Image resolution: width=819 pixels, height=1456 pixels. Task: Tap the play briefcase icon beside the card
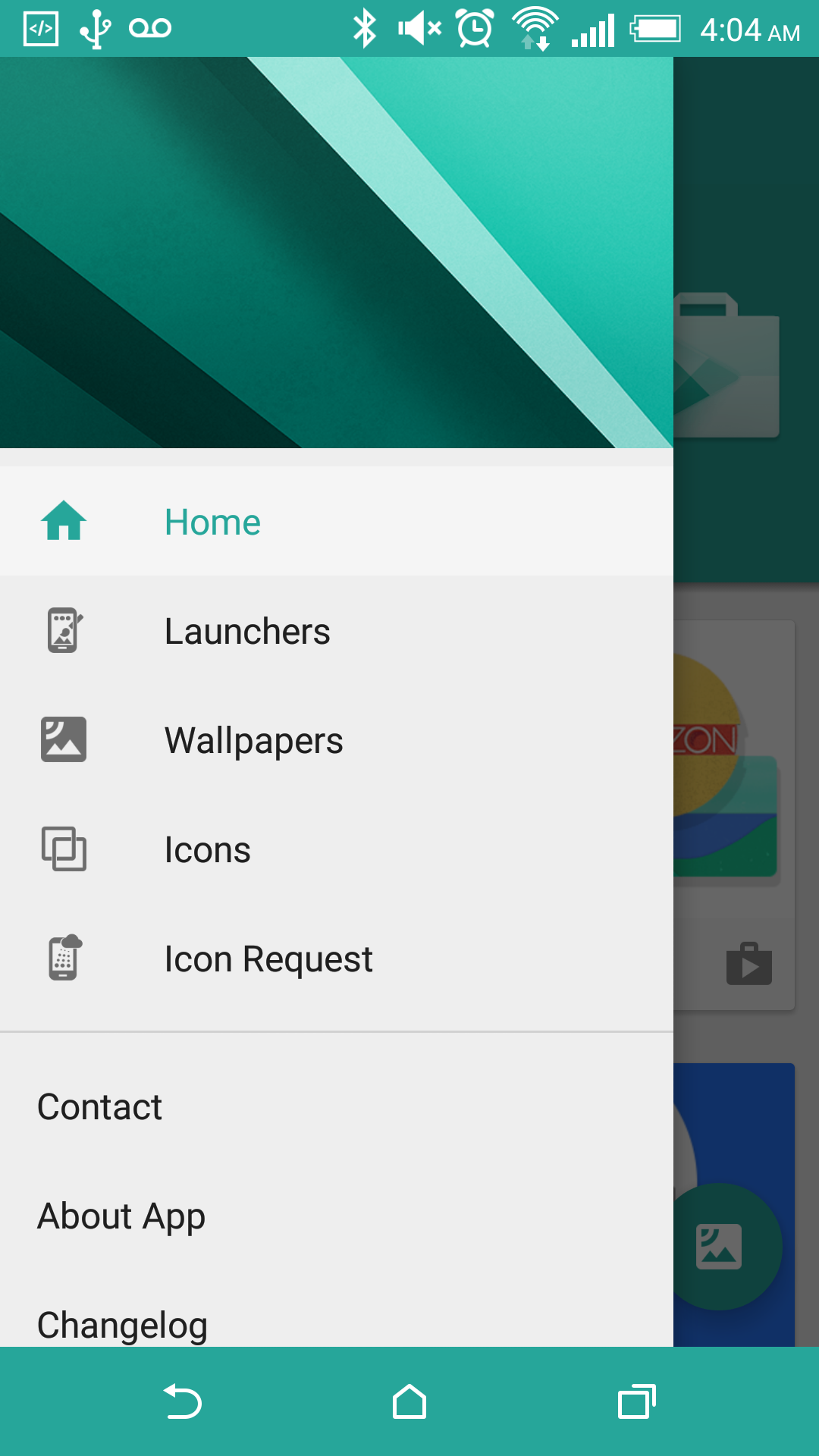[x=749, y=965]
